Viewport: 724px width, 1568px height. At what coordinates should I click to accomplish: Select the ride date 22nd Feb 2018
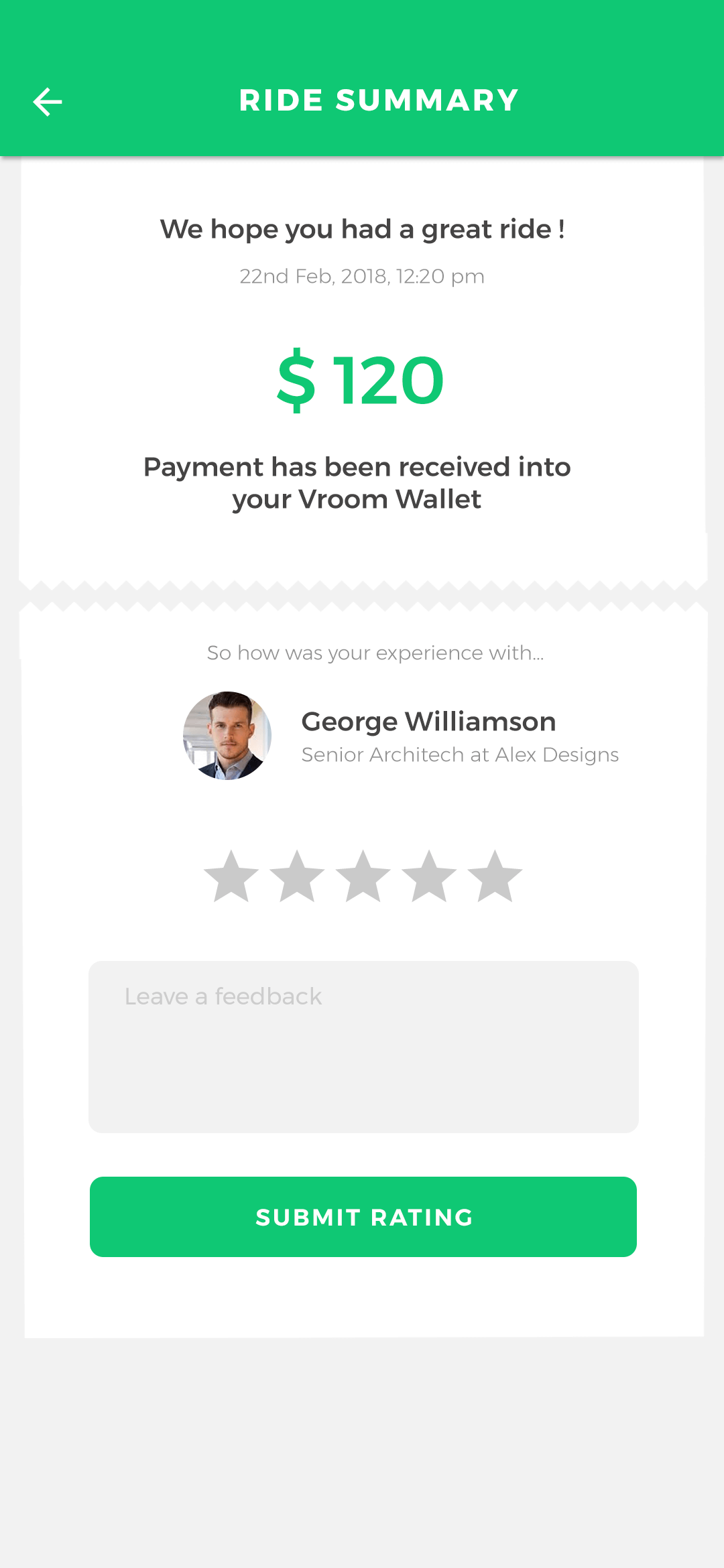tap(362, 275)
